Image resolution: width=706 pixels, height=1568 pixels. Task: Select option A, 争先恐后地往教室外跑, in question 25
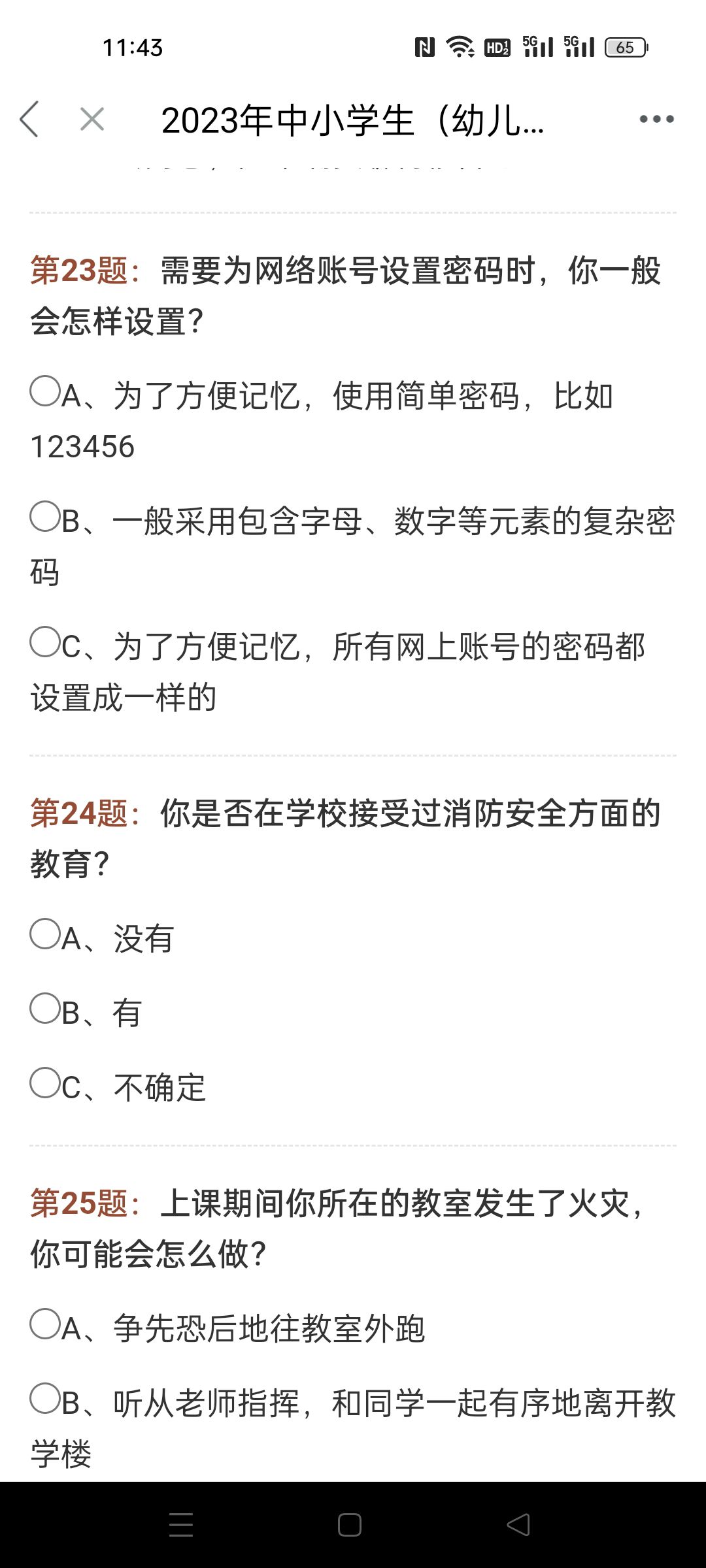(45, 1324)
